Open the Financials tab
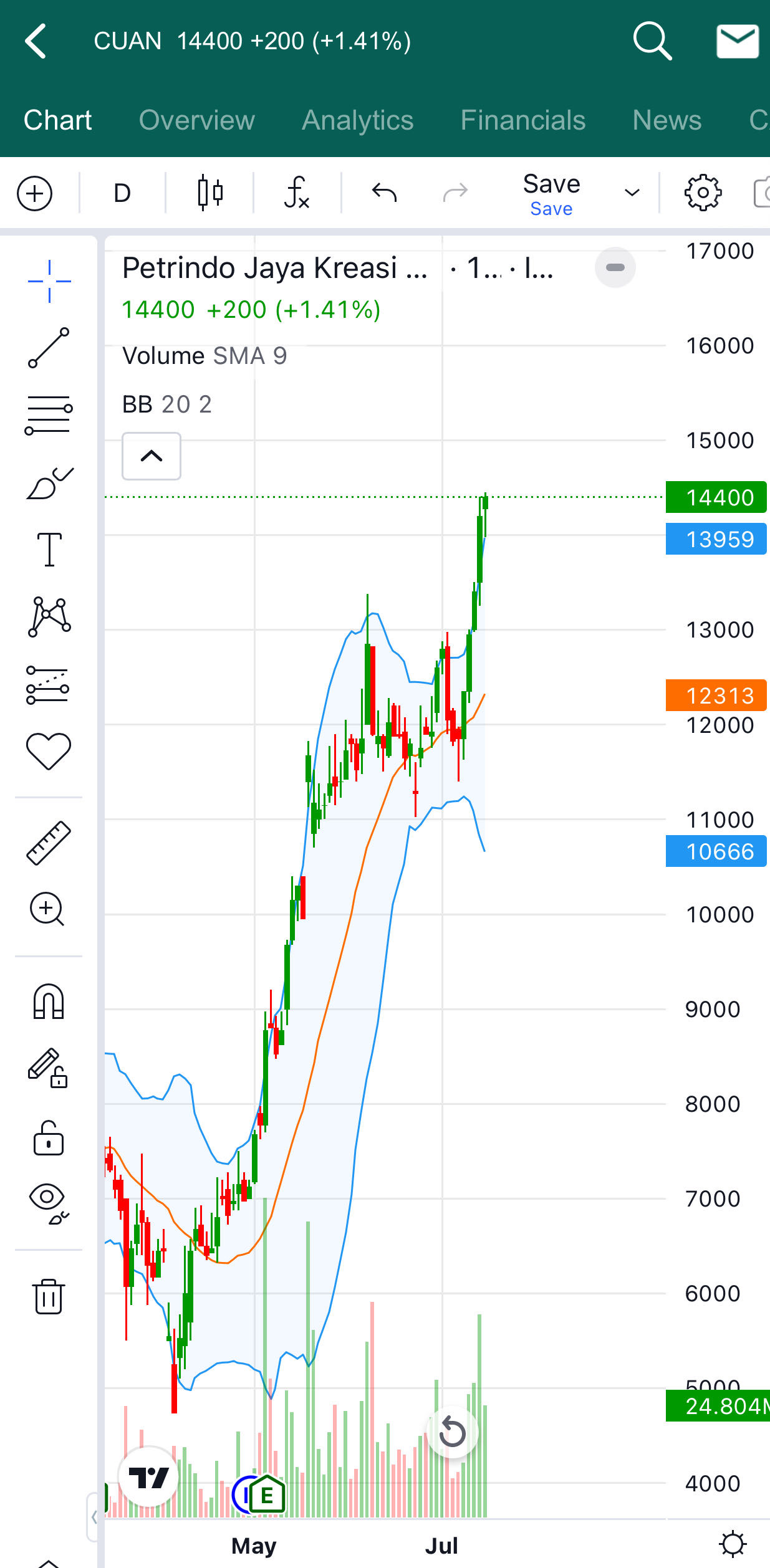 click(522, 120)
